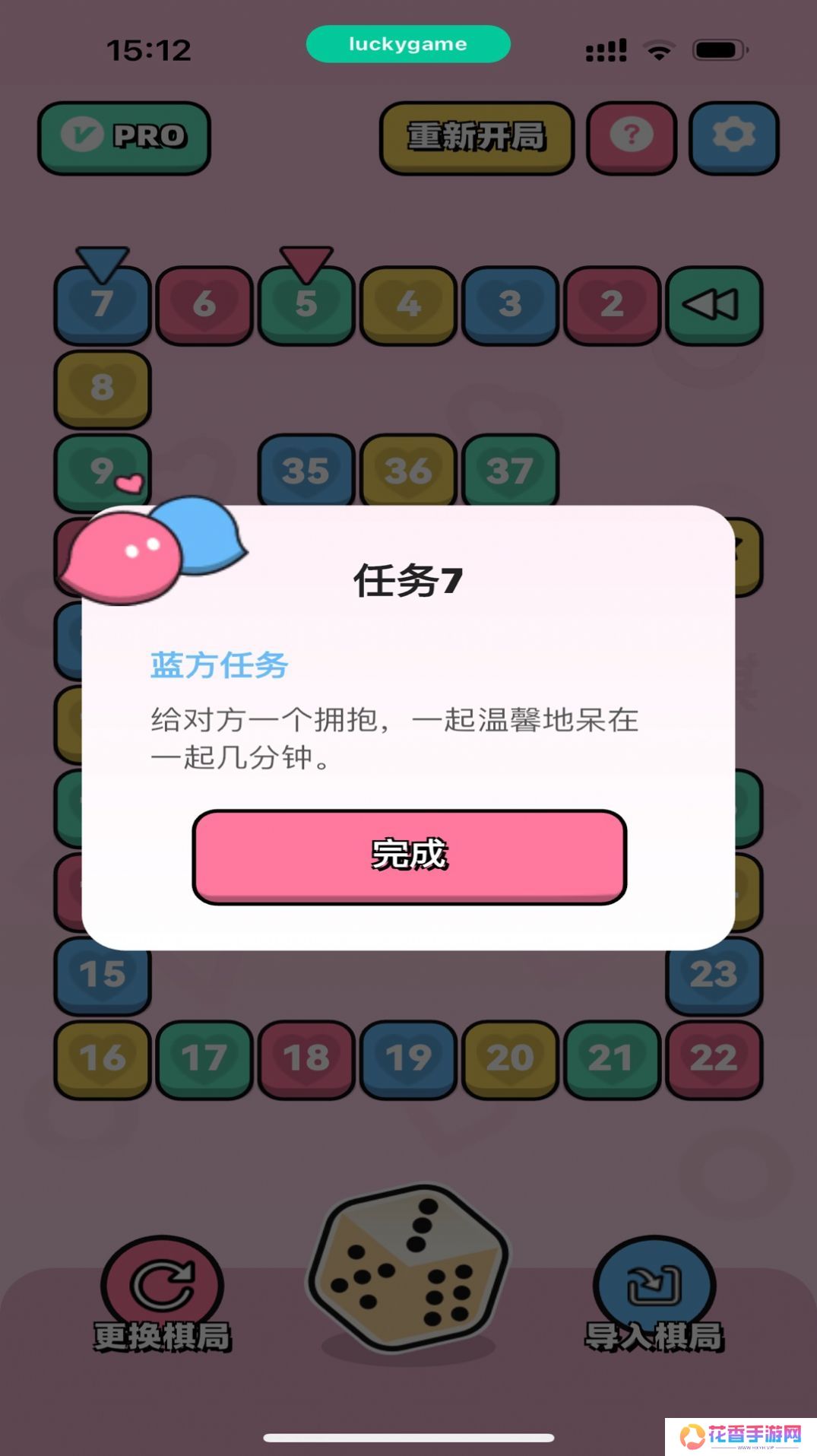This screenshot has height=1456, width=817.
Task: Tap 完成 to finish the task
Action: (x=409, y=855)
